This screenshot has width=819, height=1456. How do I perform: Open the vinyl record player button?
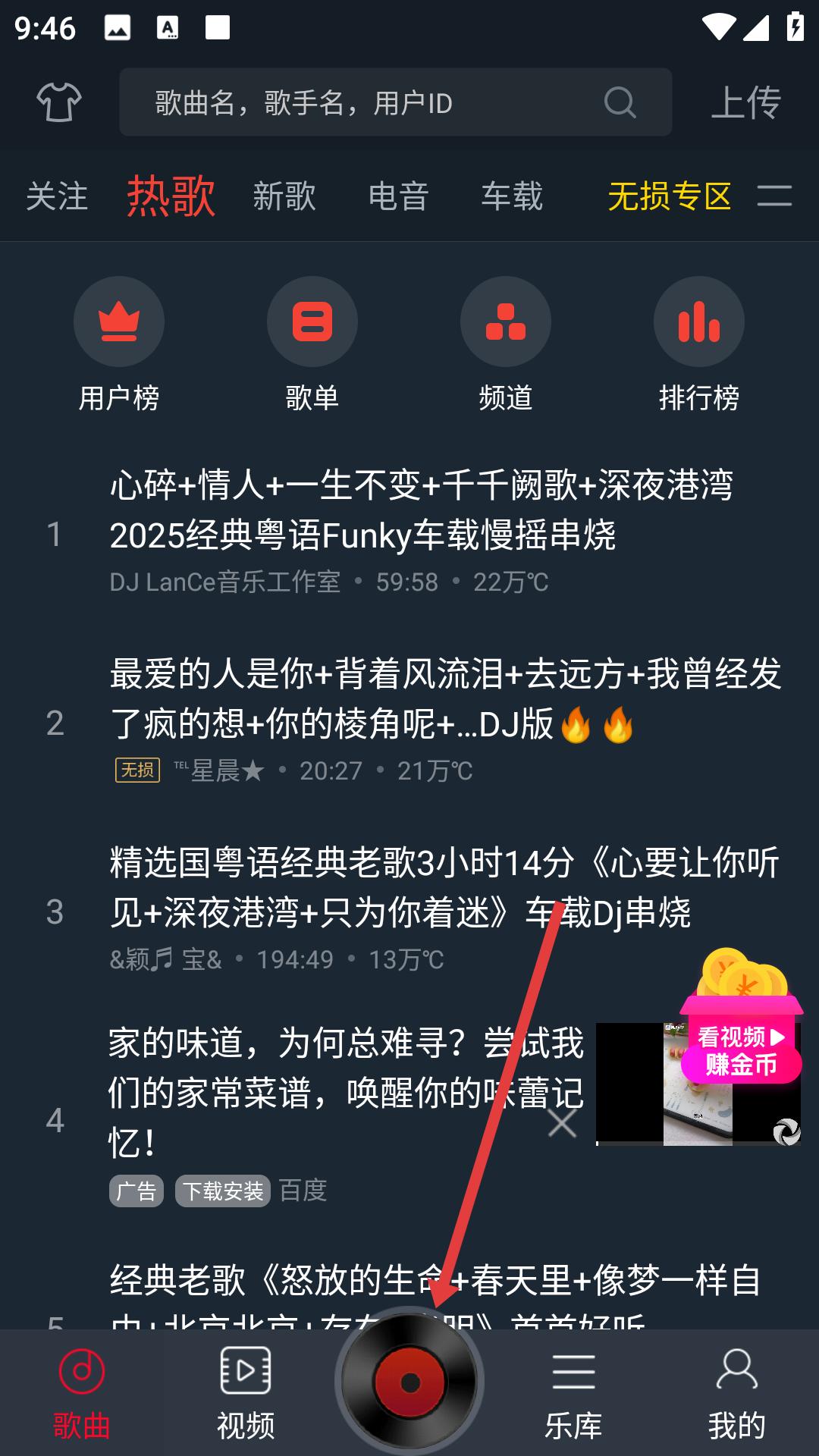coord(409,1382)
